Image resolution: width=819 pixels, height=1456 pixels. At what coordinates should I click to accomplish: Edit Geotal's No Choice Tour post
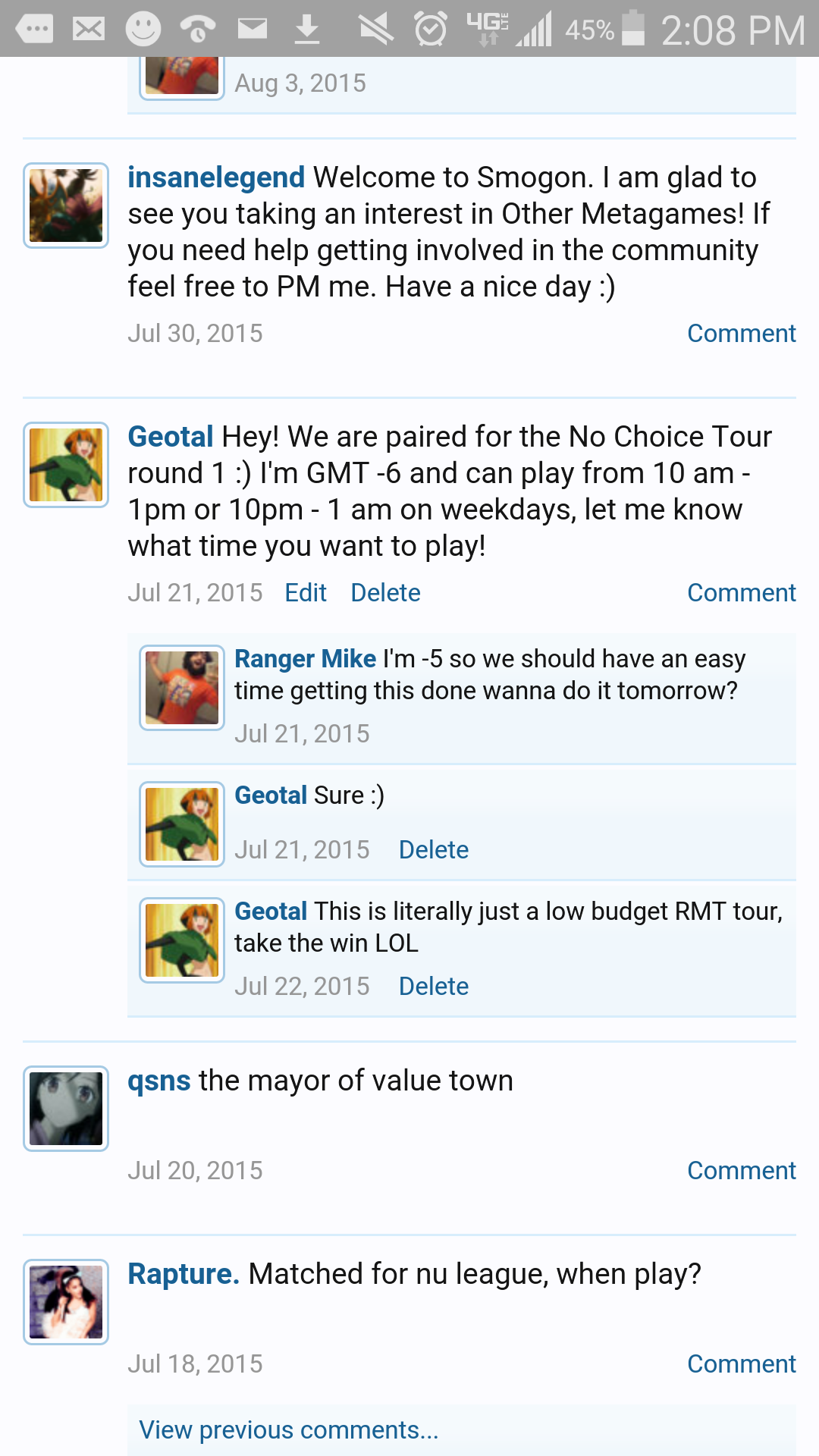(306, 593)
